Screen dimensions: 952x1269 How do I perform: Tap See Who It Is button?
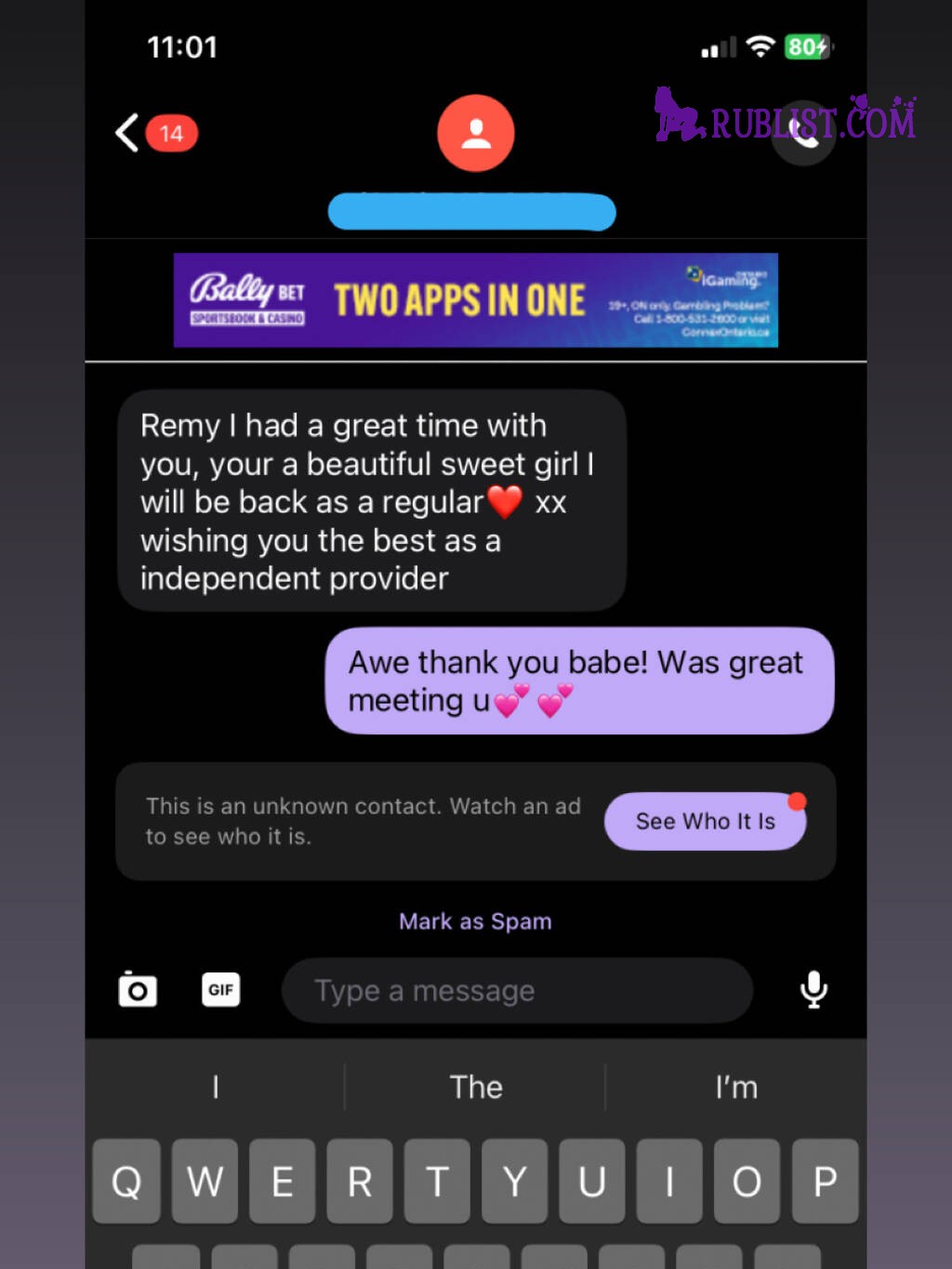(705, 821)
